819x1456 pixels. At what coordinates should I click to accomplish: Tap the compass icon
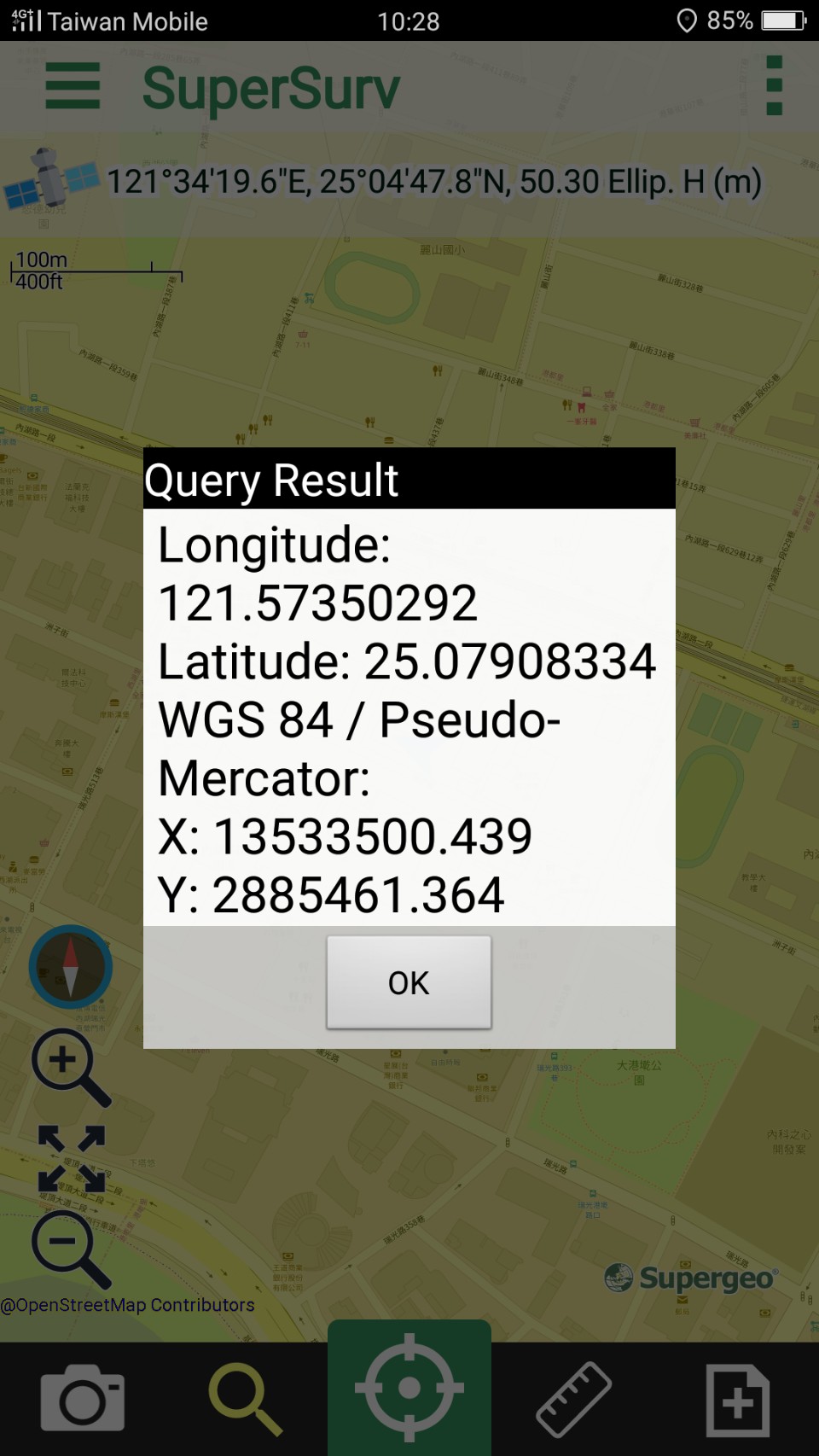[x=71, y=967]
